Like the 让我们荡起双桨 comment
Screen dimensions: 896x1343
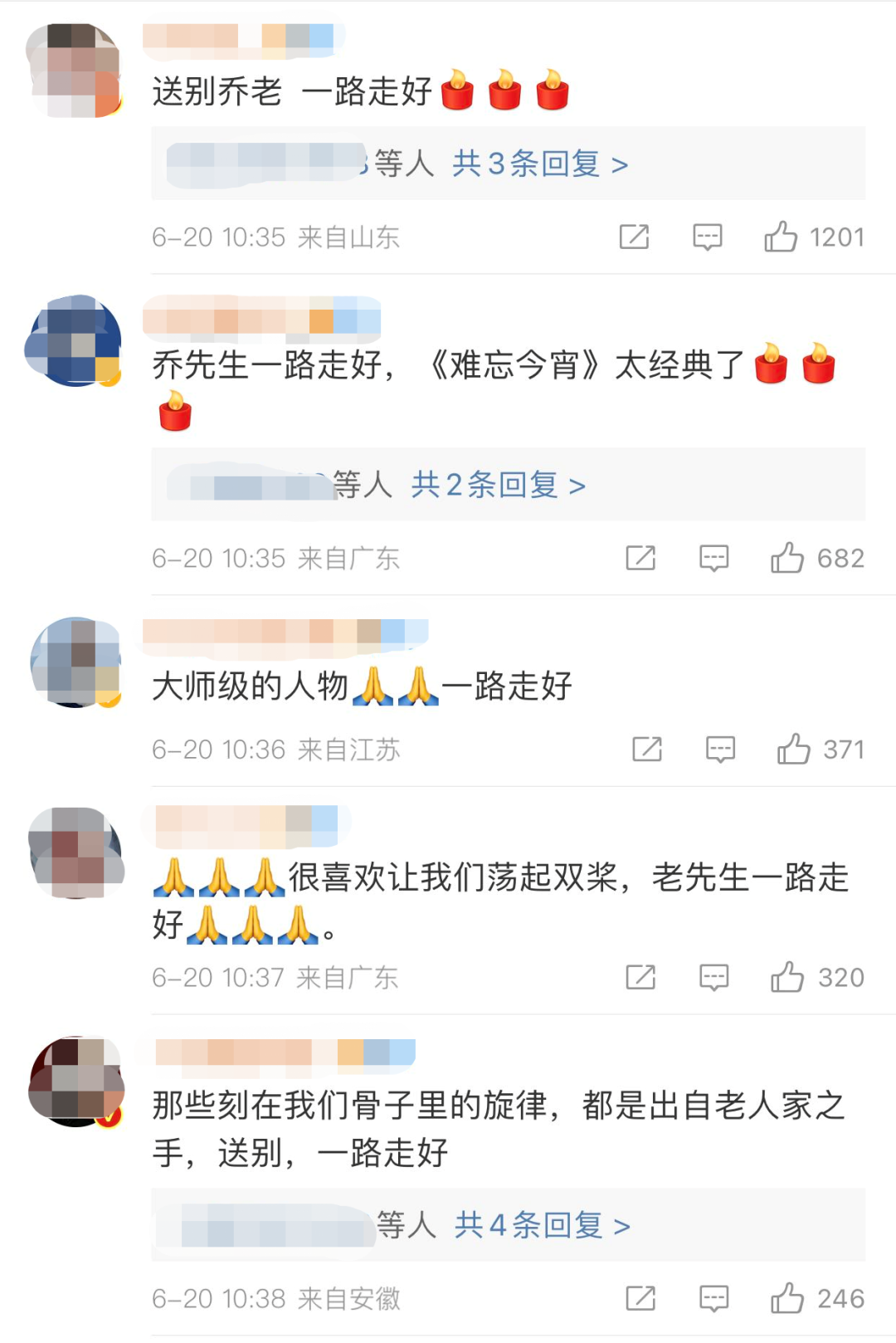[x=787, y=978]
